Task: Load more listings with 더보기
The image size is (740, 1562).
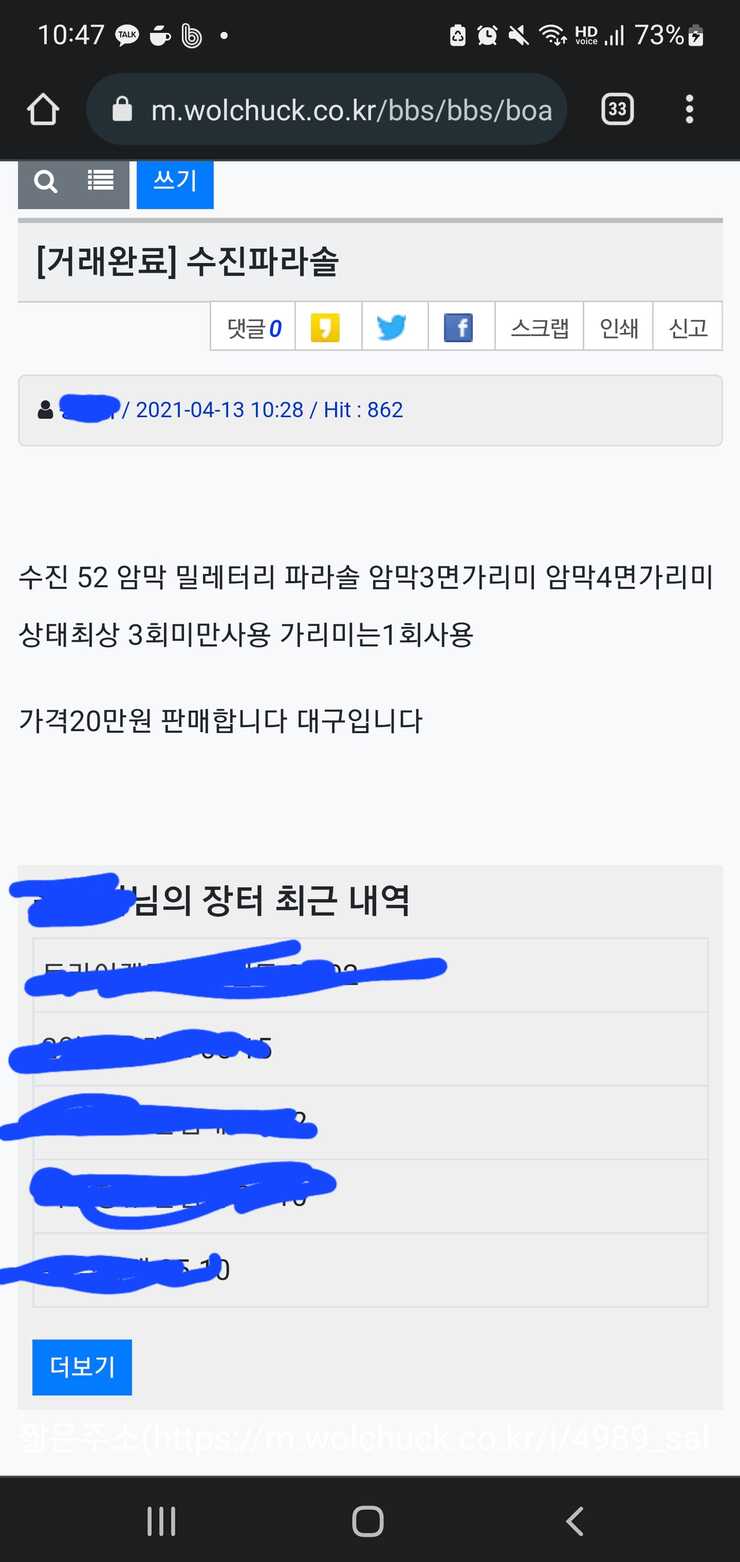Action: point(82,1367)
